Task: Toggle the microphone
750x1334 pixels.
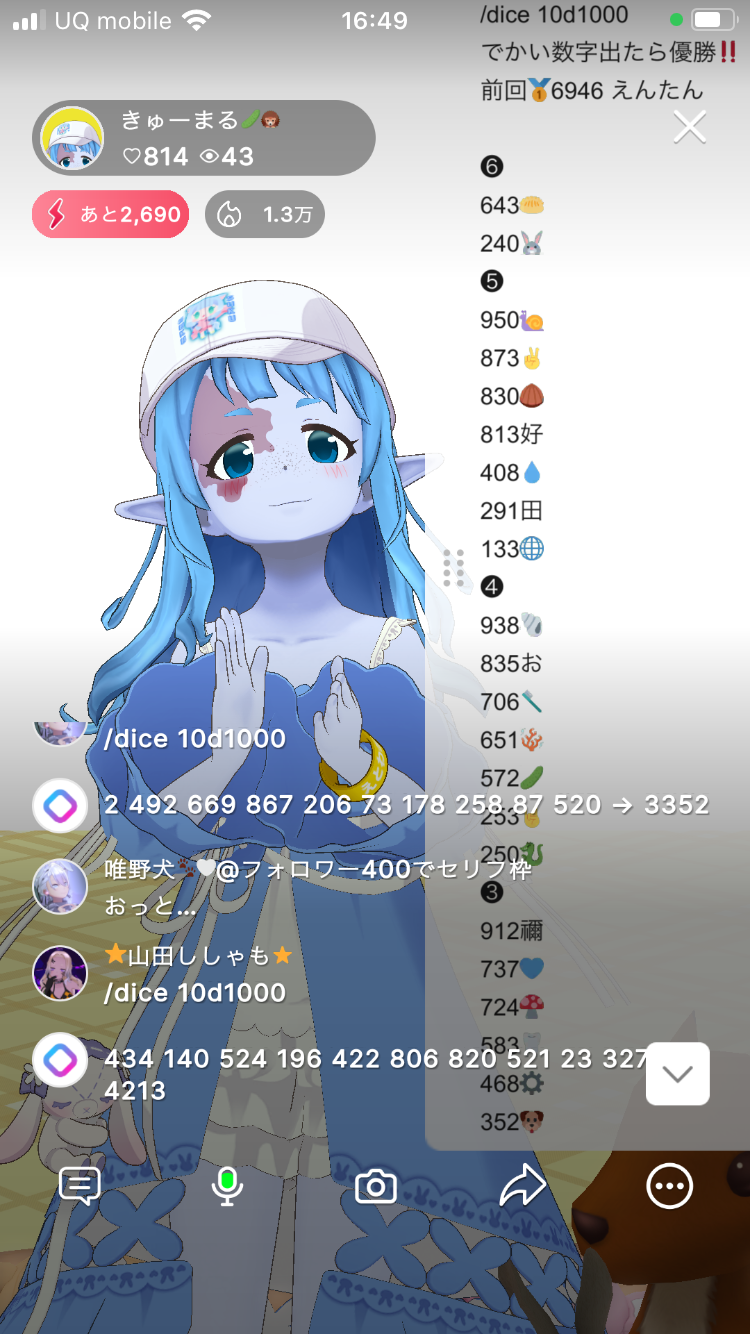Action: click(227, 1186)
